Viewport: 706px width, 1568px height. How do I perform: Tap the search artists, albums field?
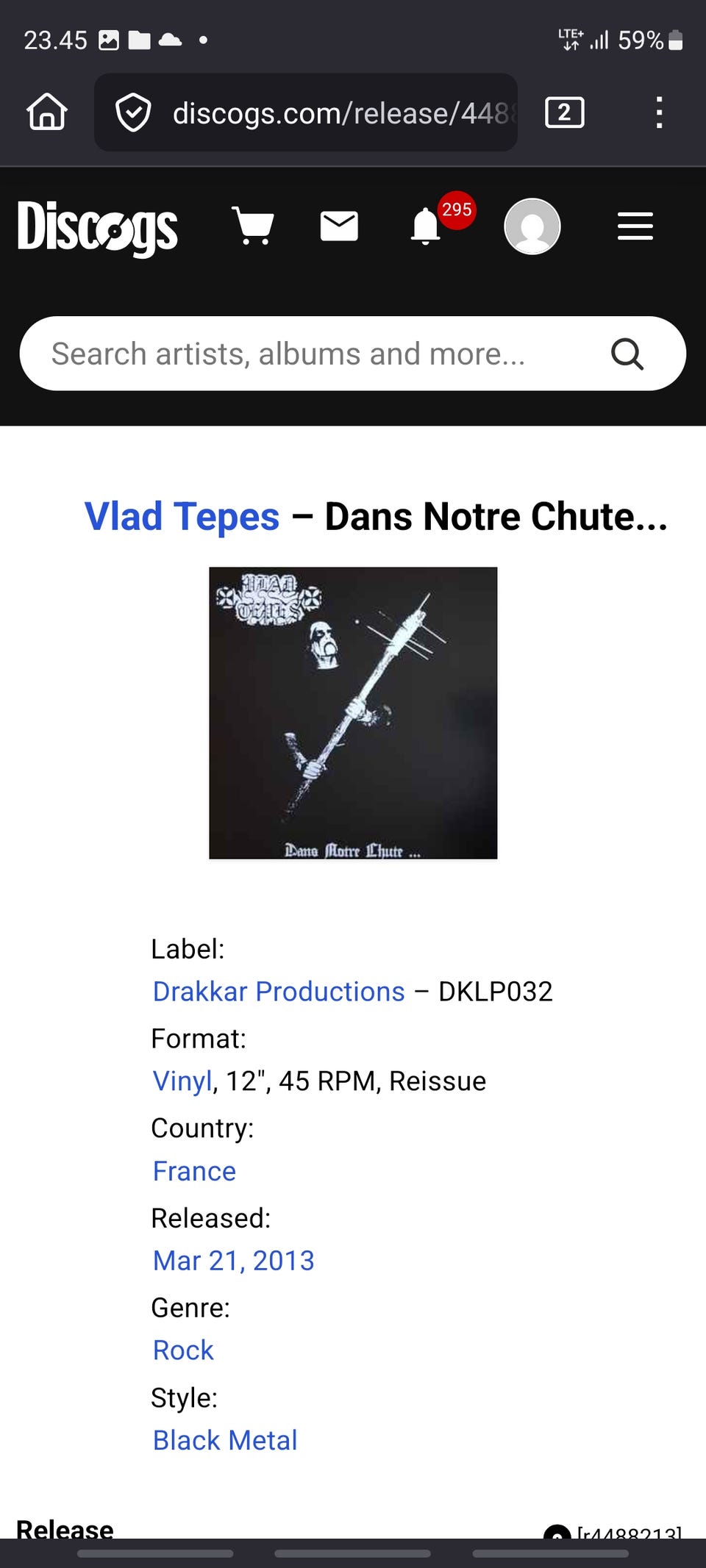coord(324,354)
